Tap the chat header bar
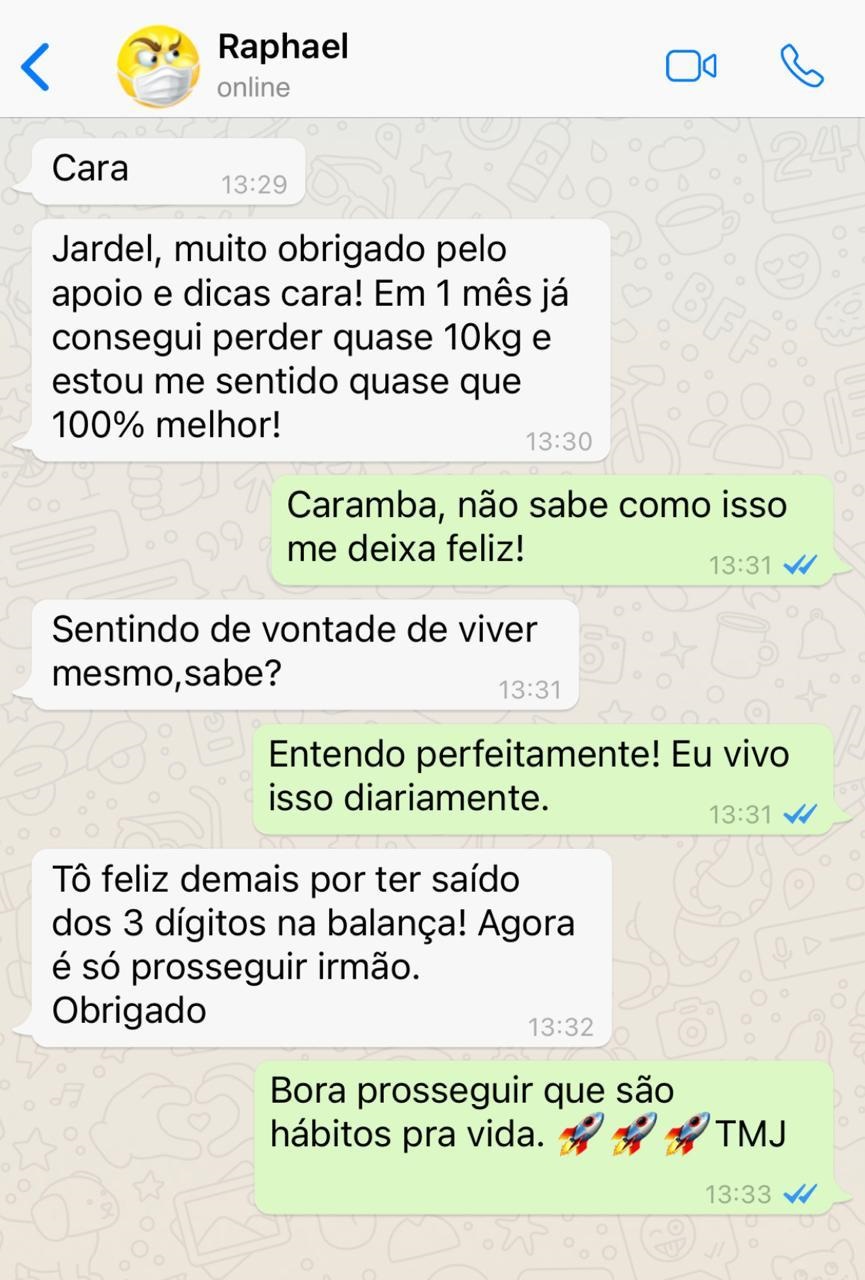 432,60
